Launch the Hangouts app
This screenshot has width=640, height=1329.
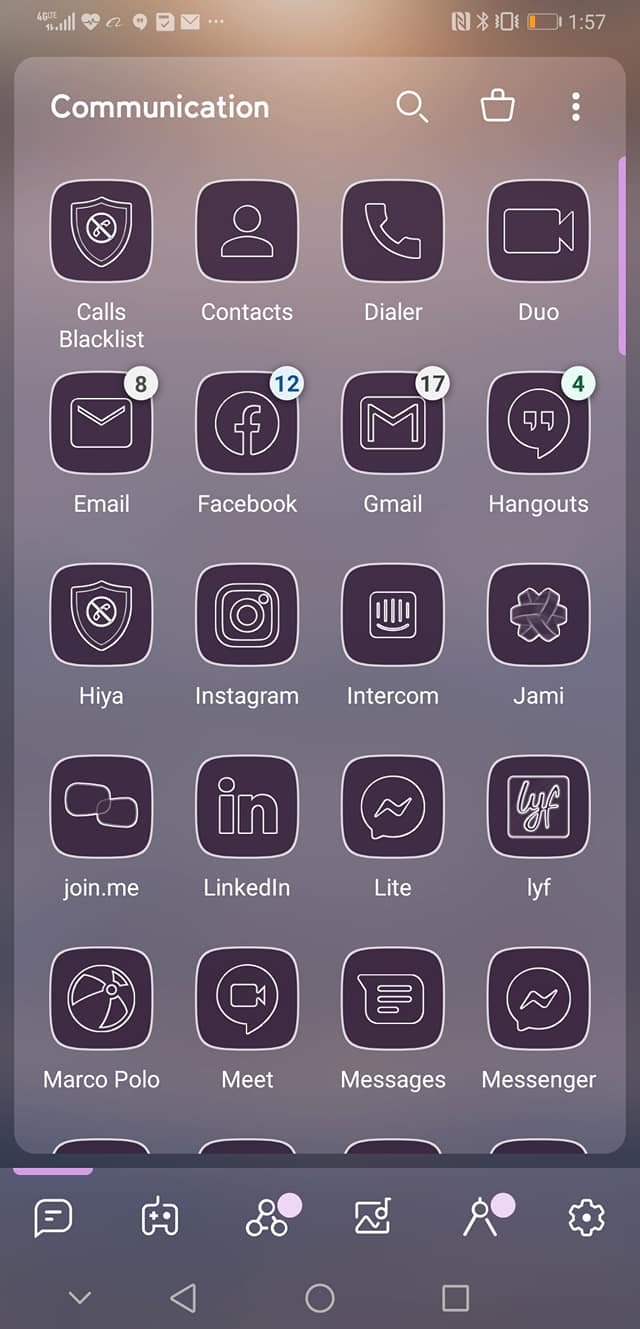coord(538,423)
